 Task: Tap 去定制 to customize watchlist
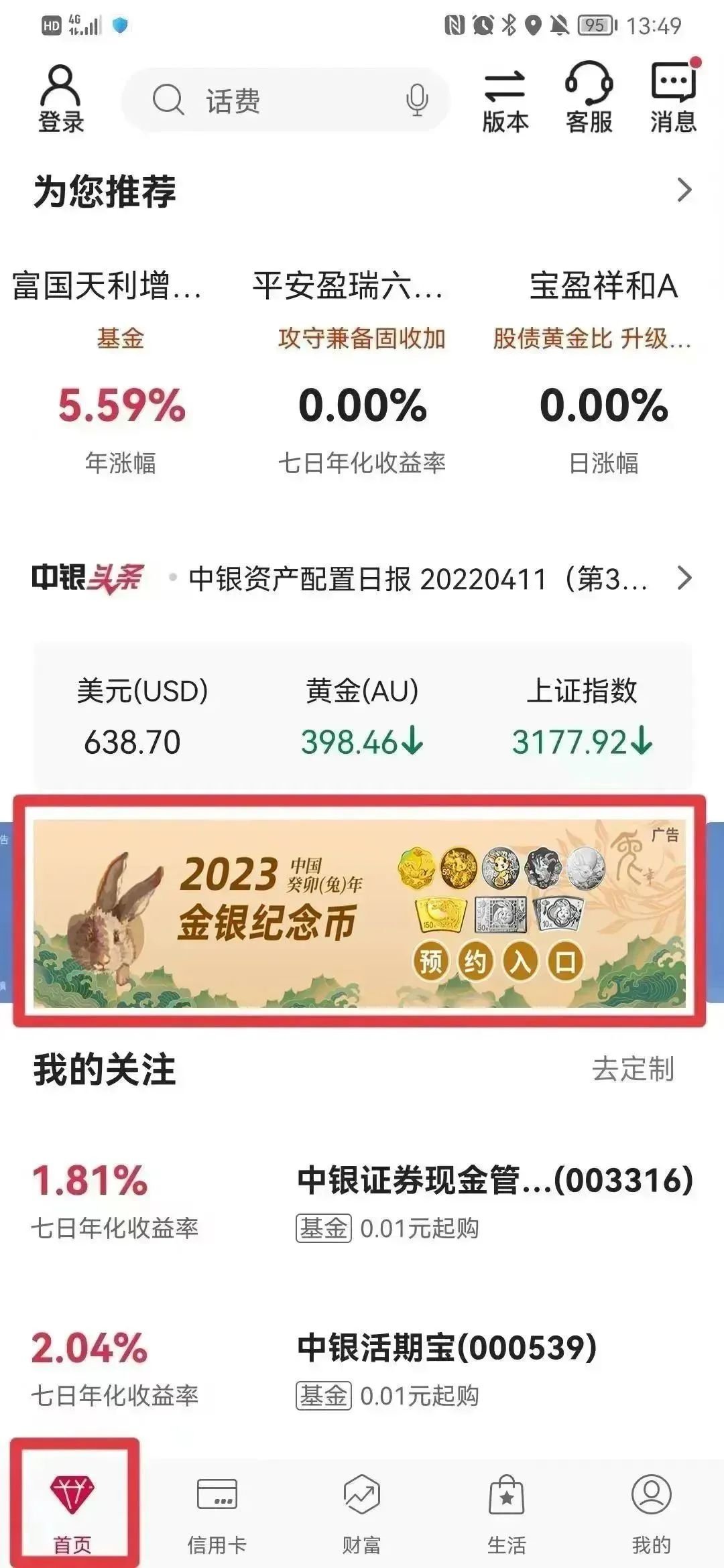point(632,1069)
